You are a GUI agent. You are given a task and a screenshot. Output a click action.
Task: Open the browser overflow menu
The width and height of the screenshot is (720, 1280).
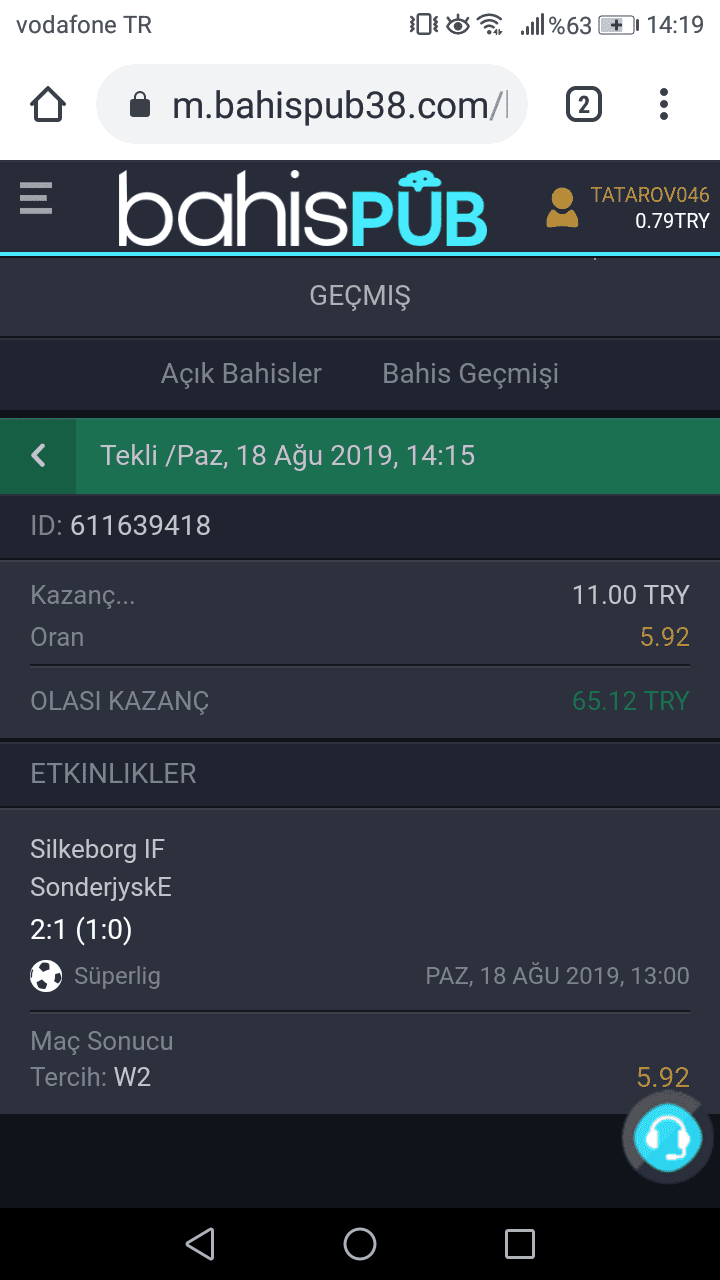[x=664, y=104]
